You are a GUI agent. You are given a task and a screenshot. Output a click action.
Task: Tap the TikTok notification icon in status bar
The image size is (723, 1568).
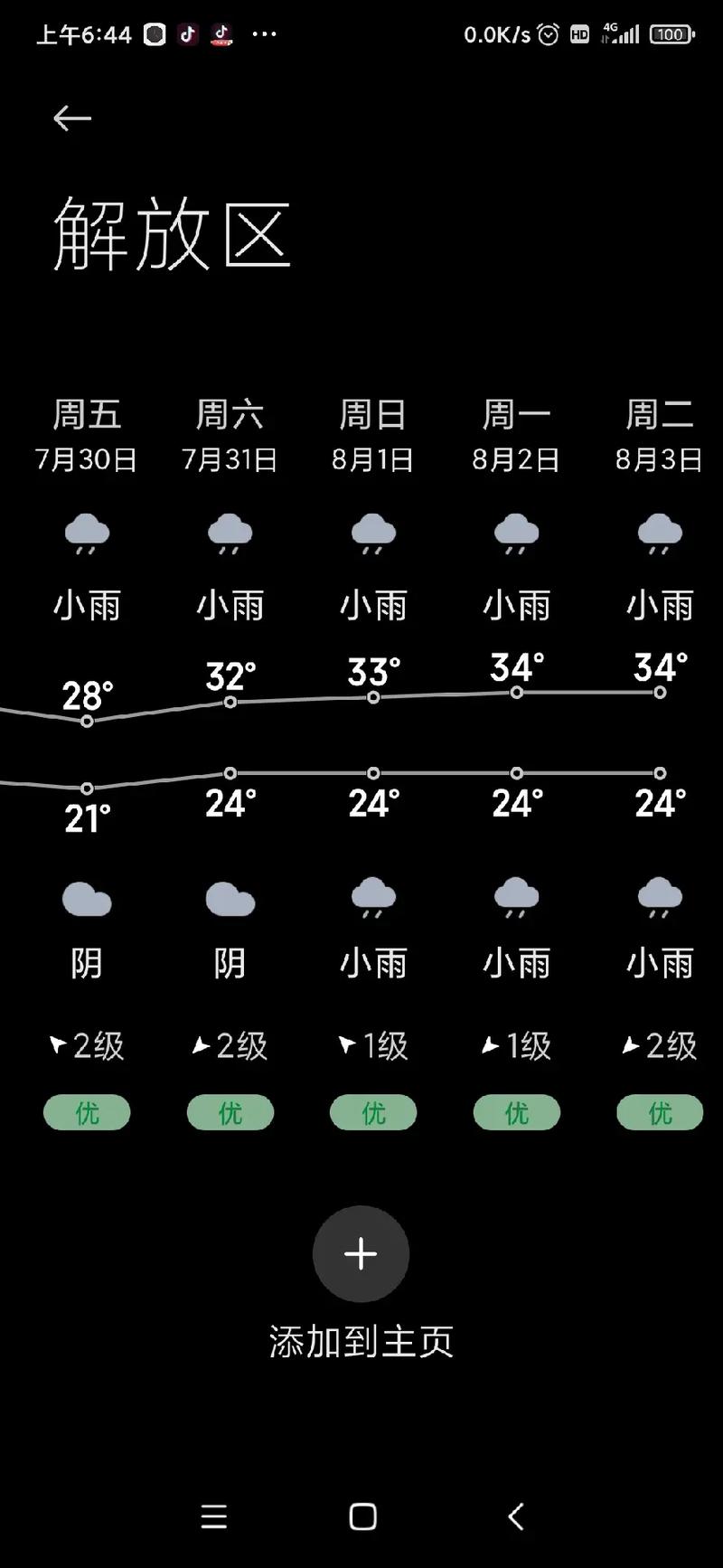188,33
